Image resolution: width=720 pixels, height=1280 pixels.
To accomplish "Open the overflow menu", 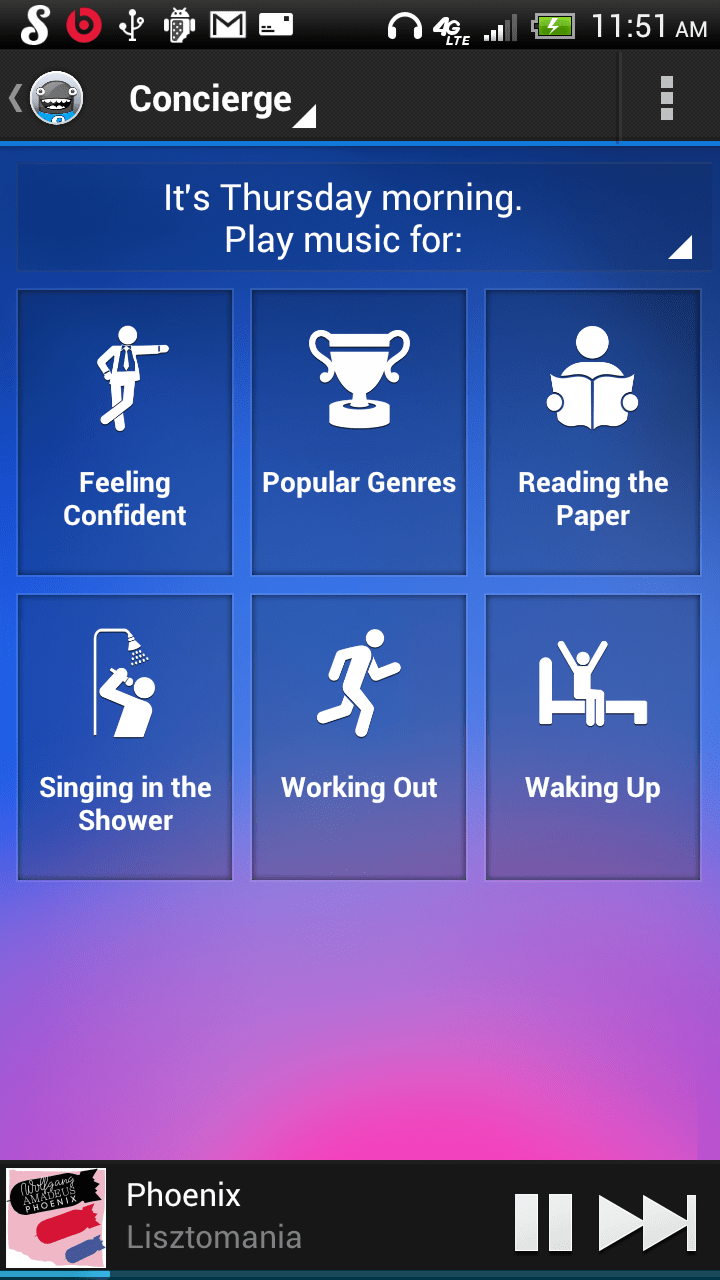I will click(x=667, y=98).
